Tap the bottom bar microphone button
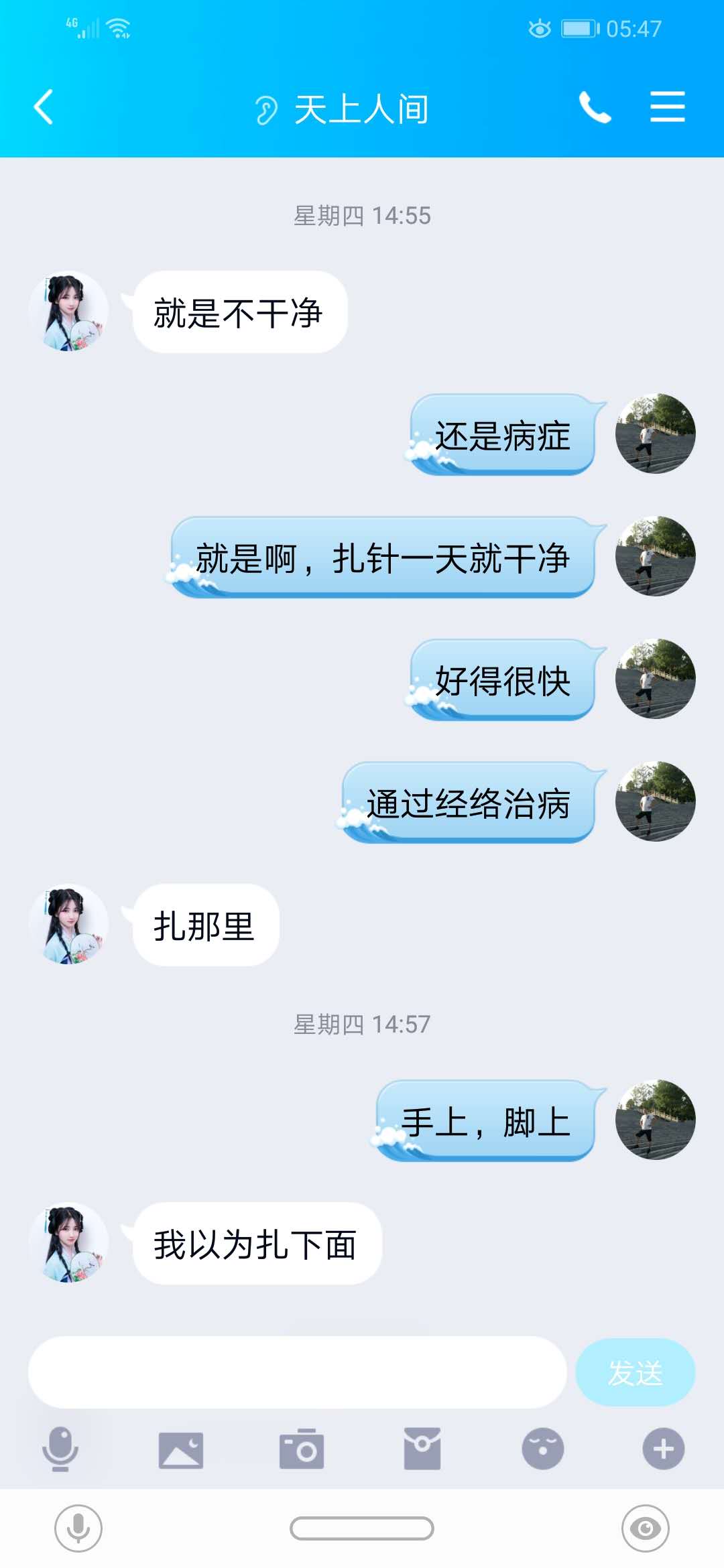The width and height of the screenshot is (724, 1568). (x=78, y=1528)
